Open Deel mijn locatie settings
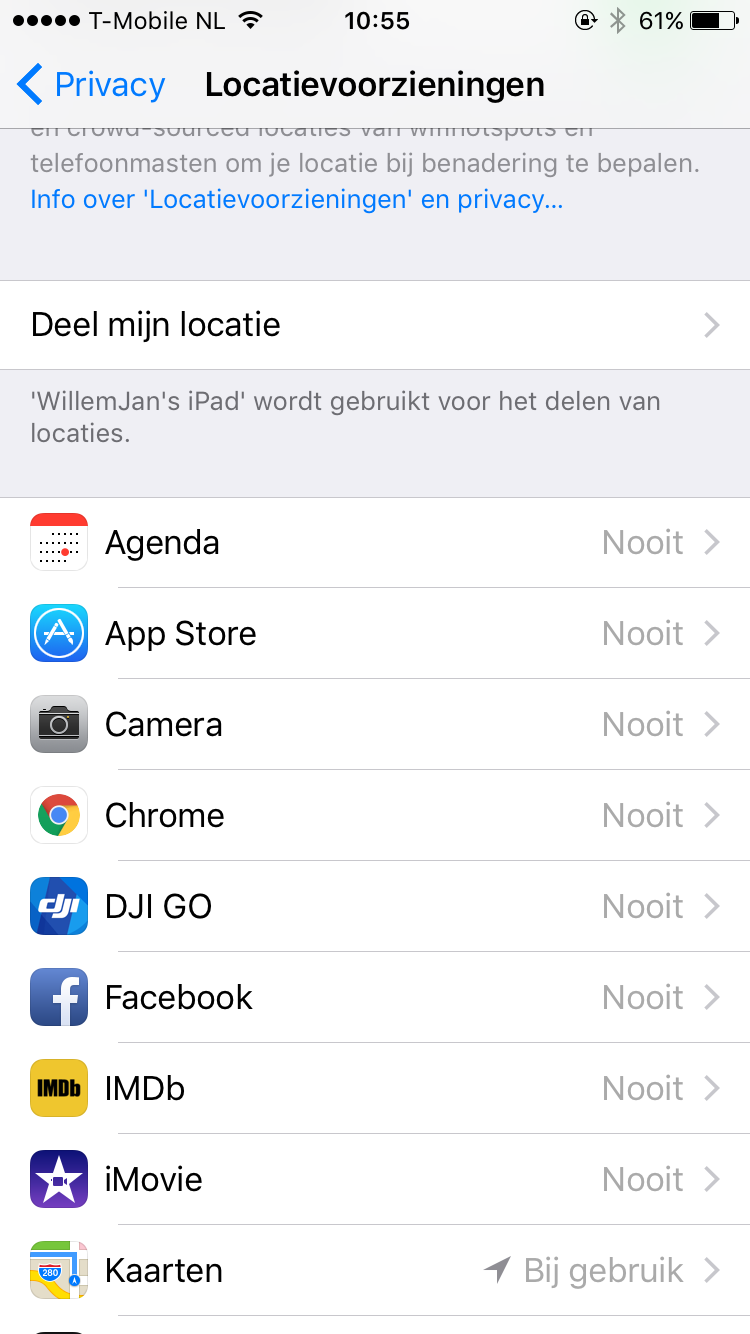 click(375, 325)
